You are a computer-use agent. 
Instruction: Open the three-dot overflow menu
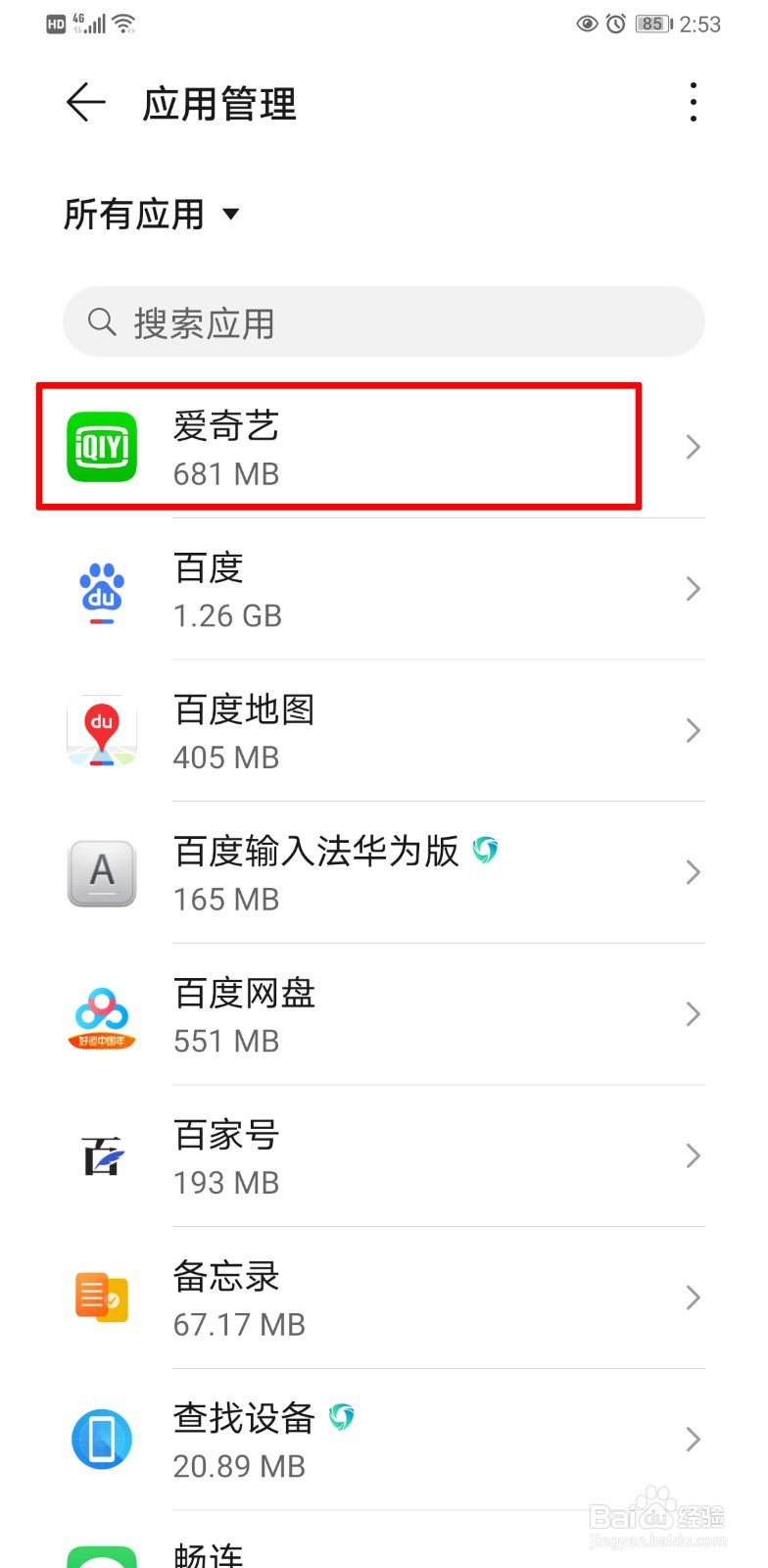coord(694,101)
